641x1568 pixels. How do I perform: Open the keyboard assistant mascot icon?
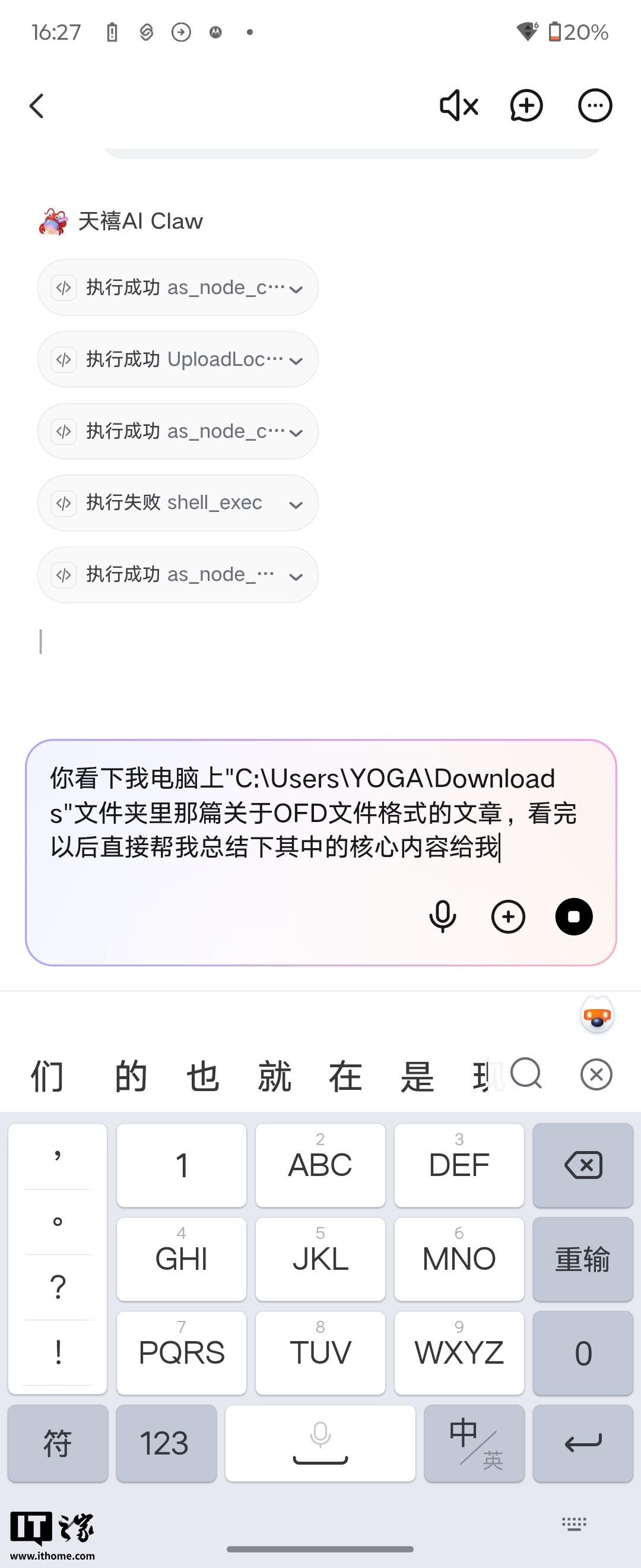click(x=596, y=1014)
